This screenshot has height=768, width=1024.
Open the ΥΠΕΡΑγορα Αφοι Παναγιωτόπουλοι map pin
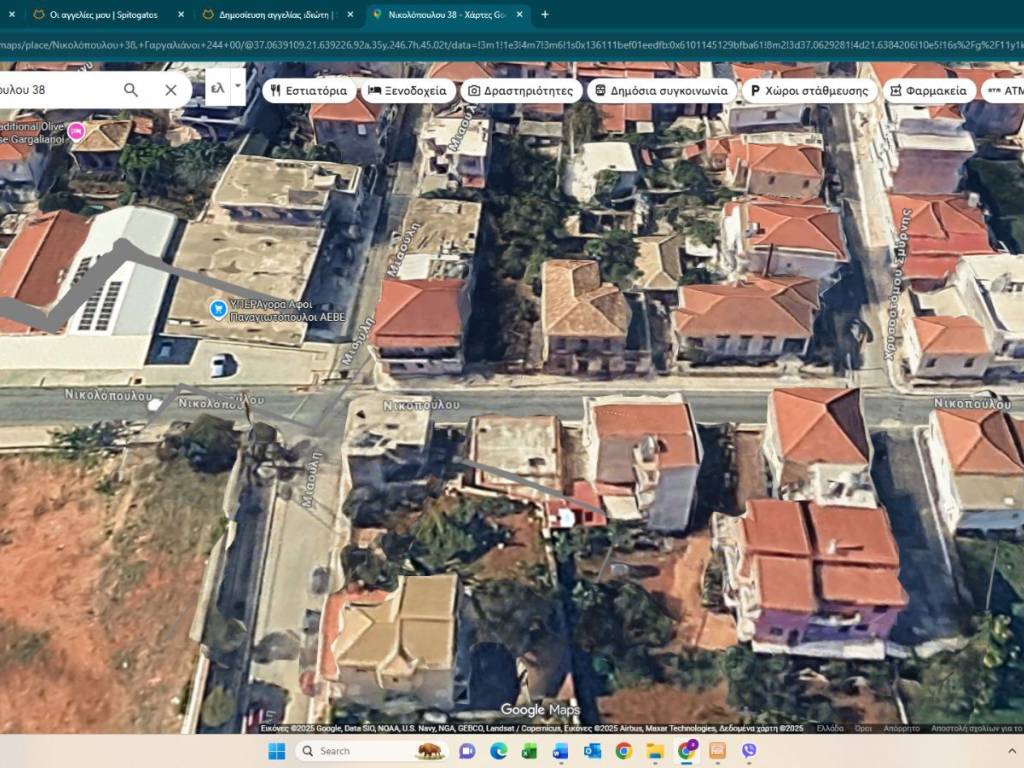click(217, 308)
